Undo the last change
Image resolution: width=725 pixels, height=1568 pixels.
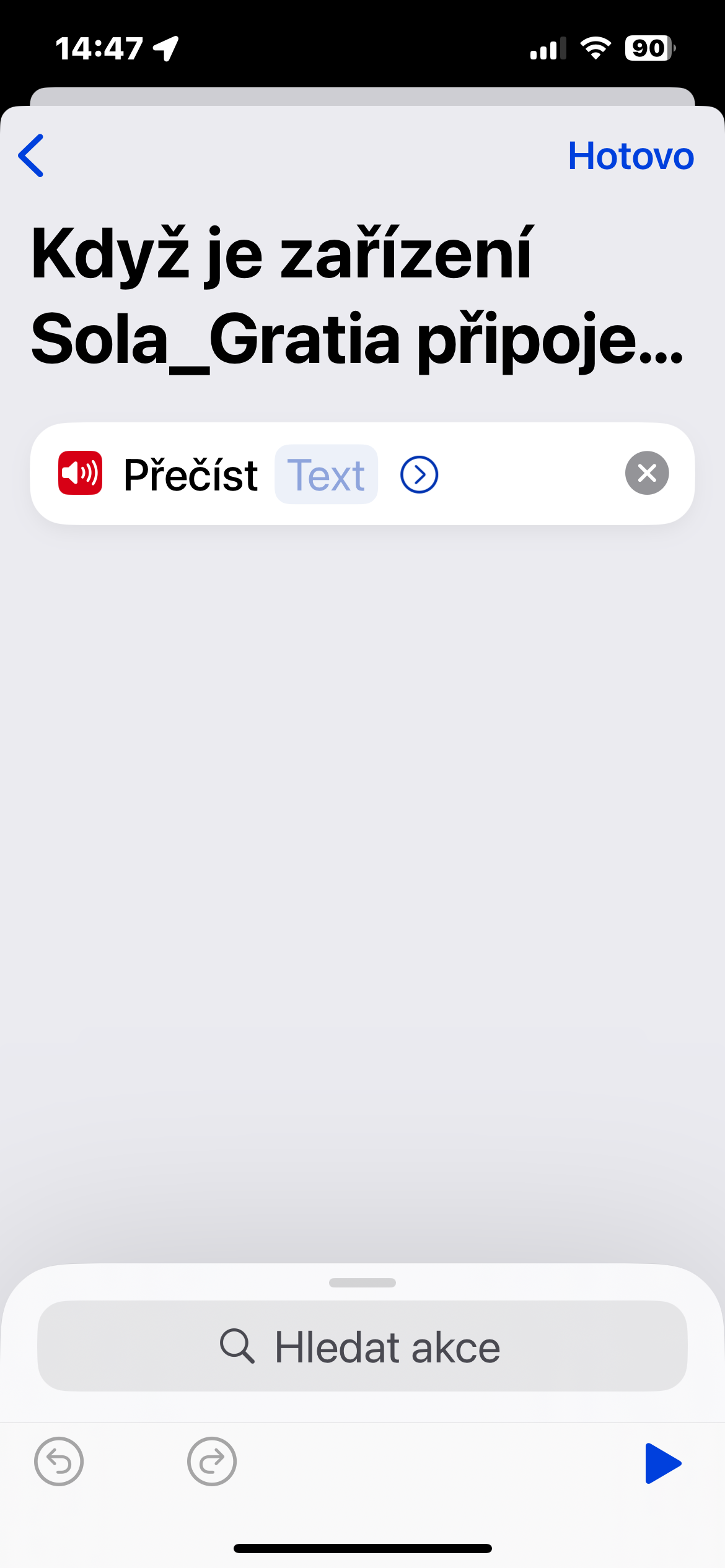tap(59, 1462)
